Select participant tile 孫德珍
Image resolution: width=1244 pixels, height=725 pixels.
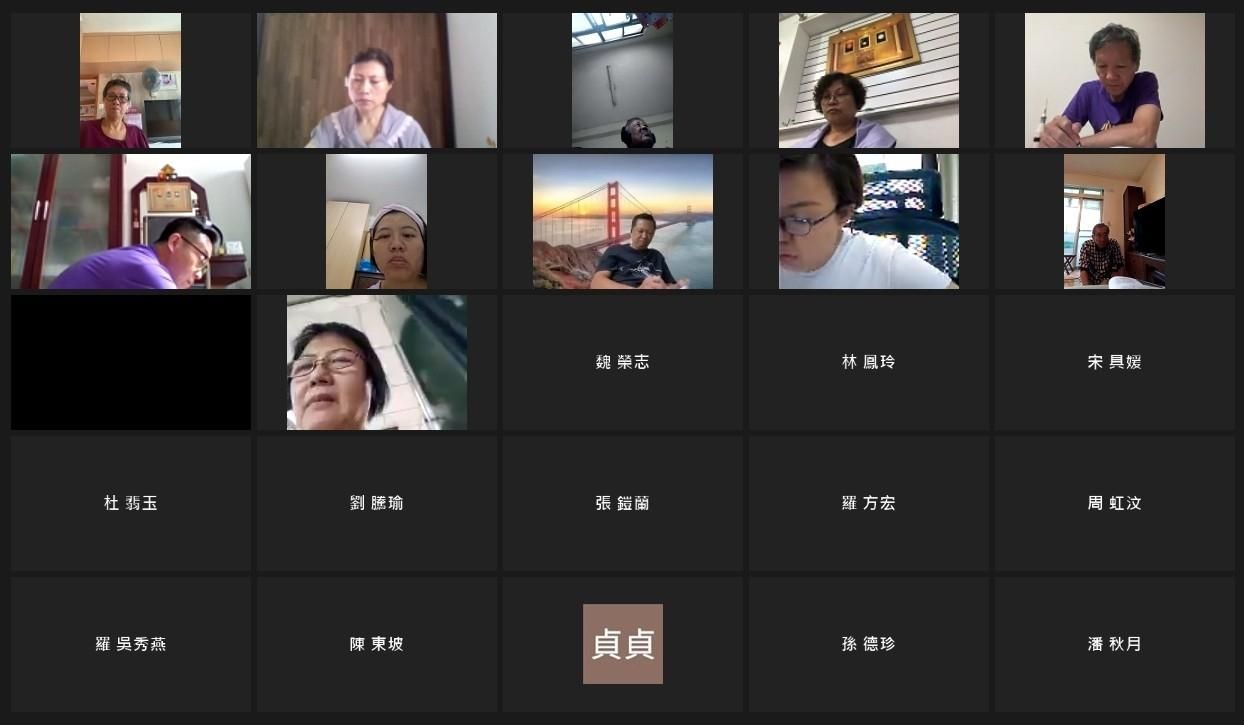tap(868, 644)
